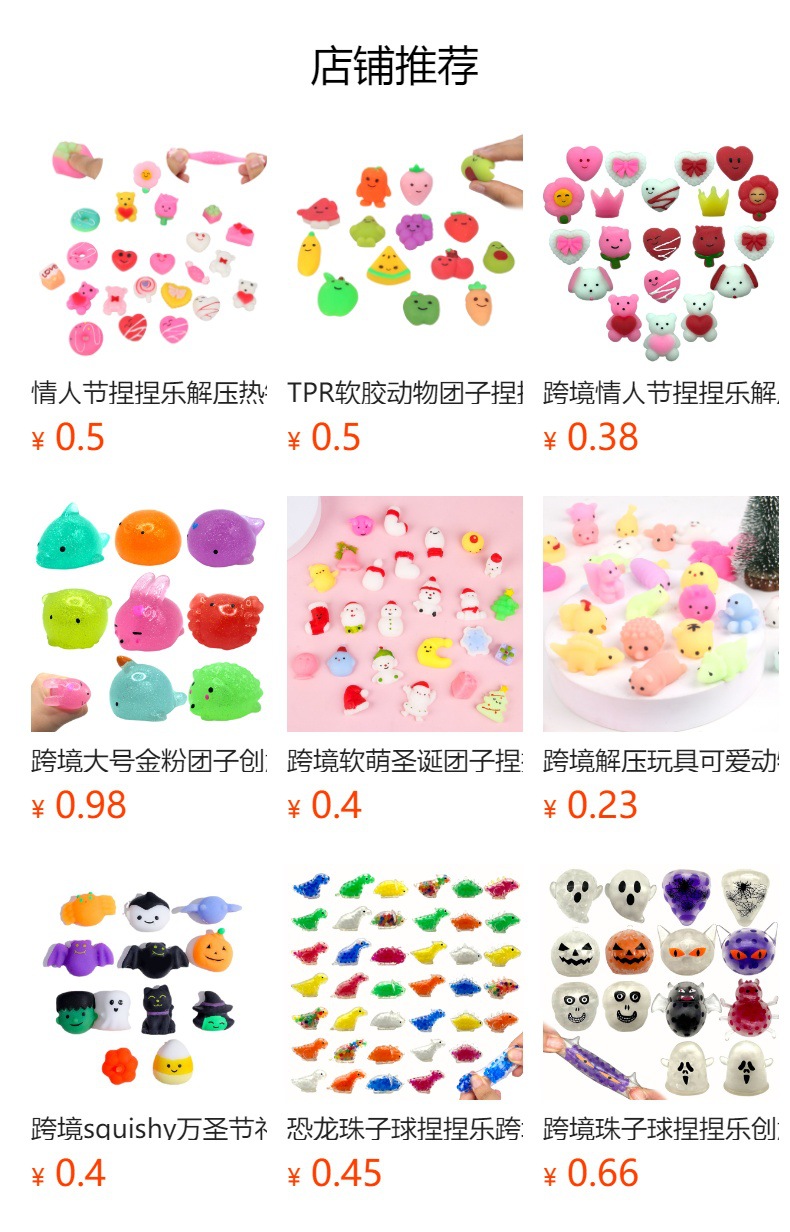Open the 跨境解压玩具可爱动物 item at ¥0.23
Screen dimensions: 790x1232
pos(661,660)
